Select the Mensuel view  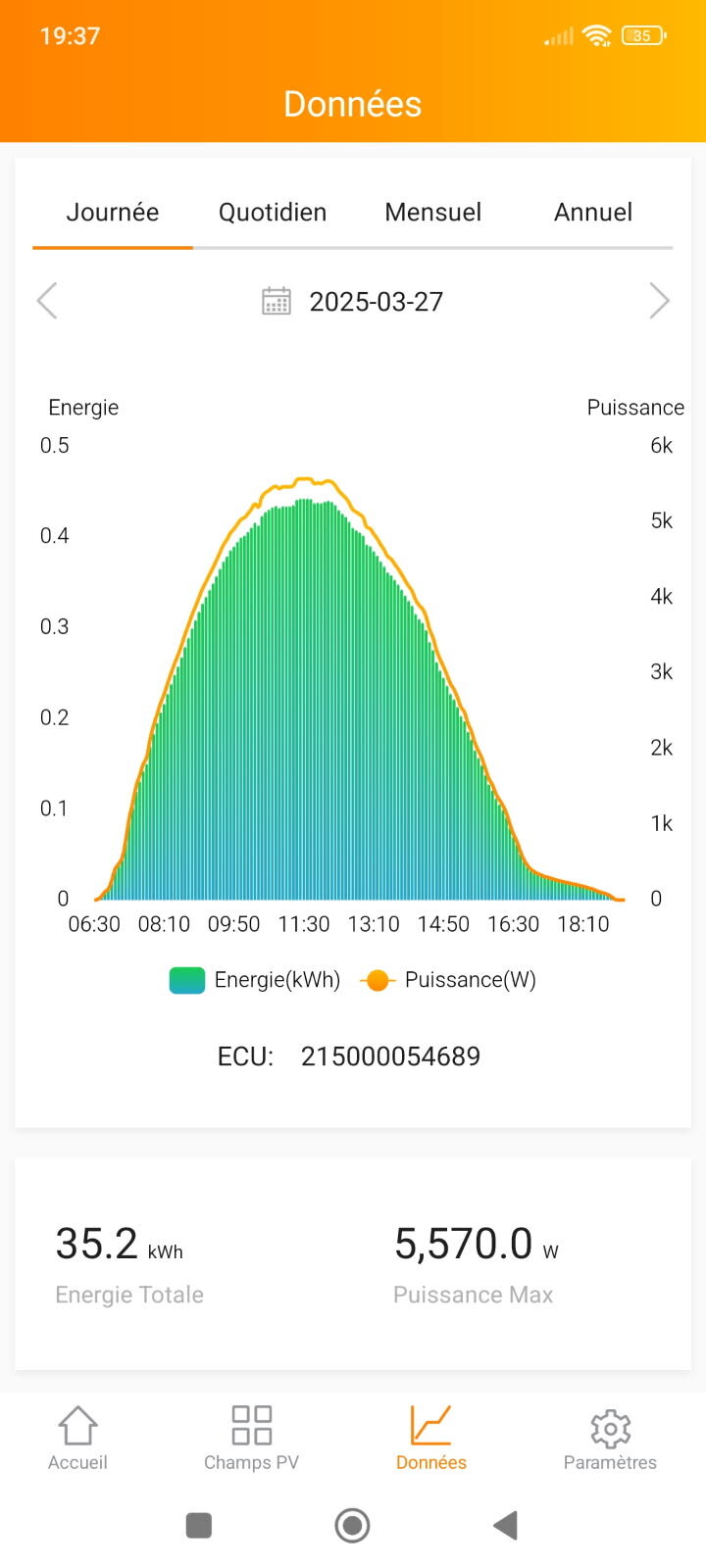coord(432,213)
